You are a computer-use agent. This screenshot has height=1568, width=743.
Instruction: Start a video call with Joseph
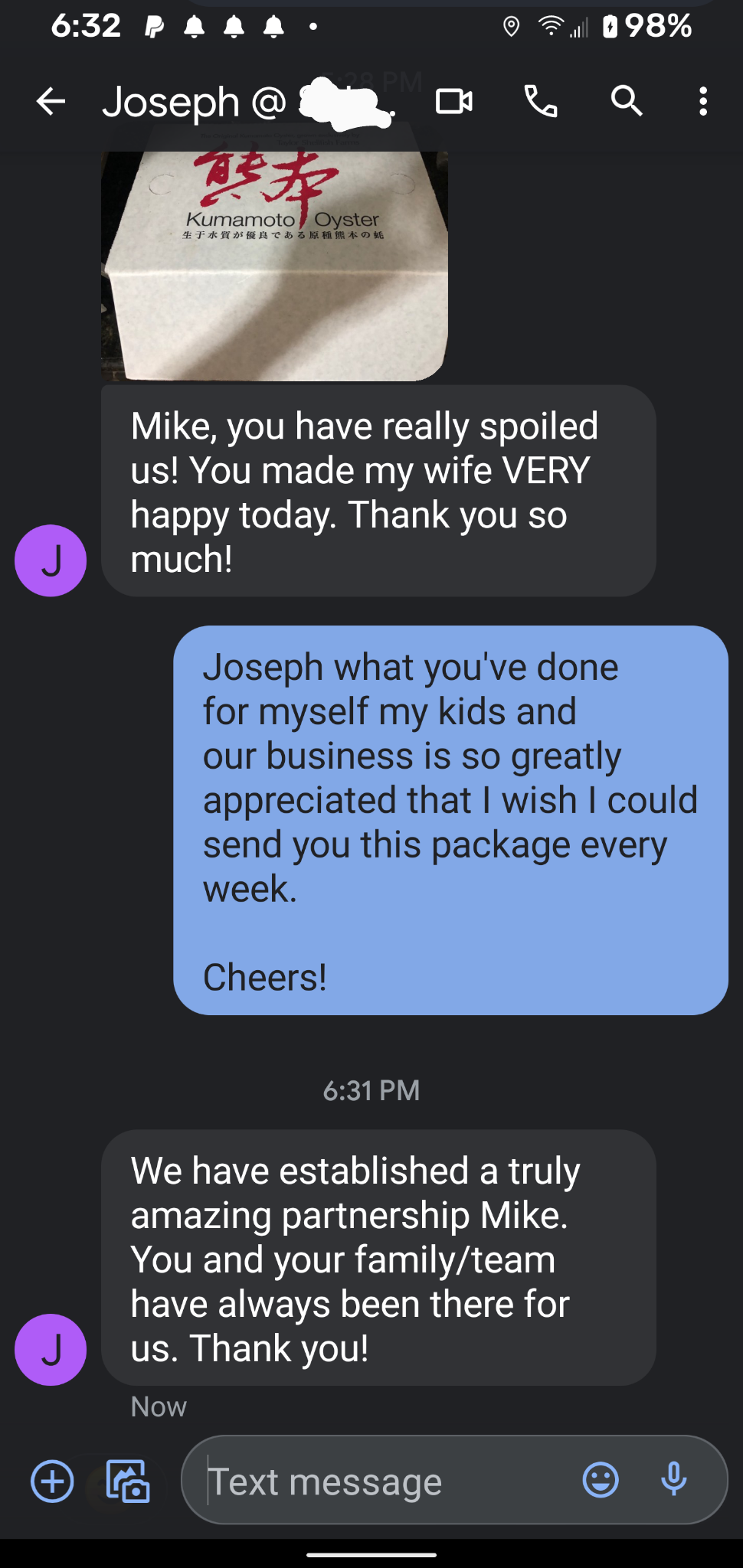[x=454, y=101]
